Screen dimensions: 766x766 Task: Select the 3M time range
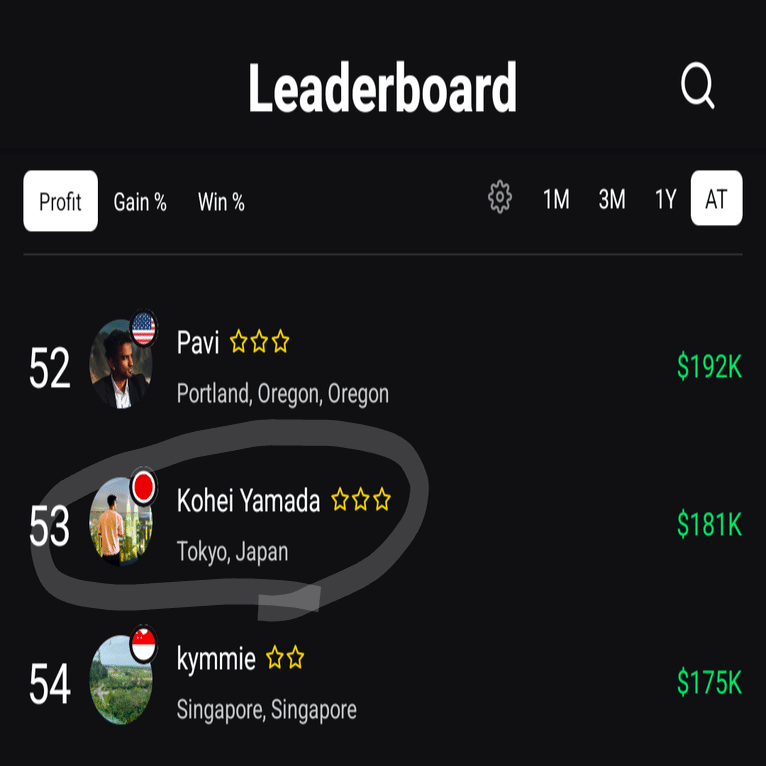612,199
